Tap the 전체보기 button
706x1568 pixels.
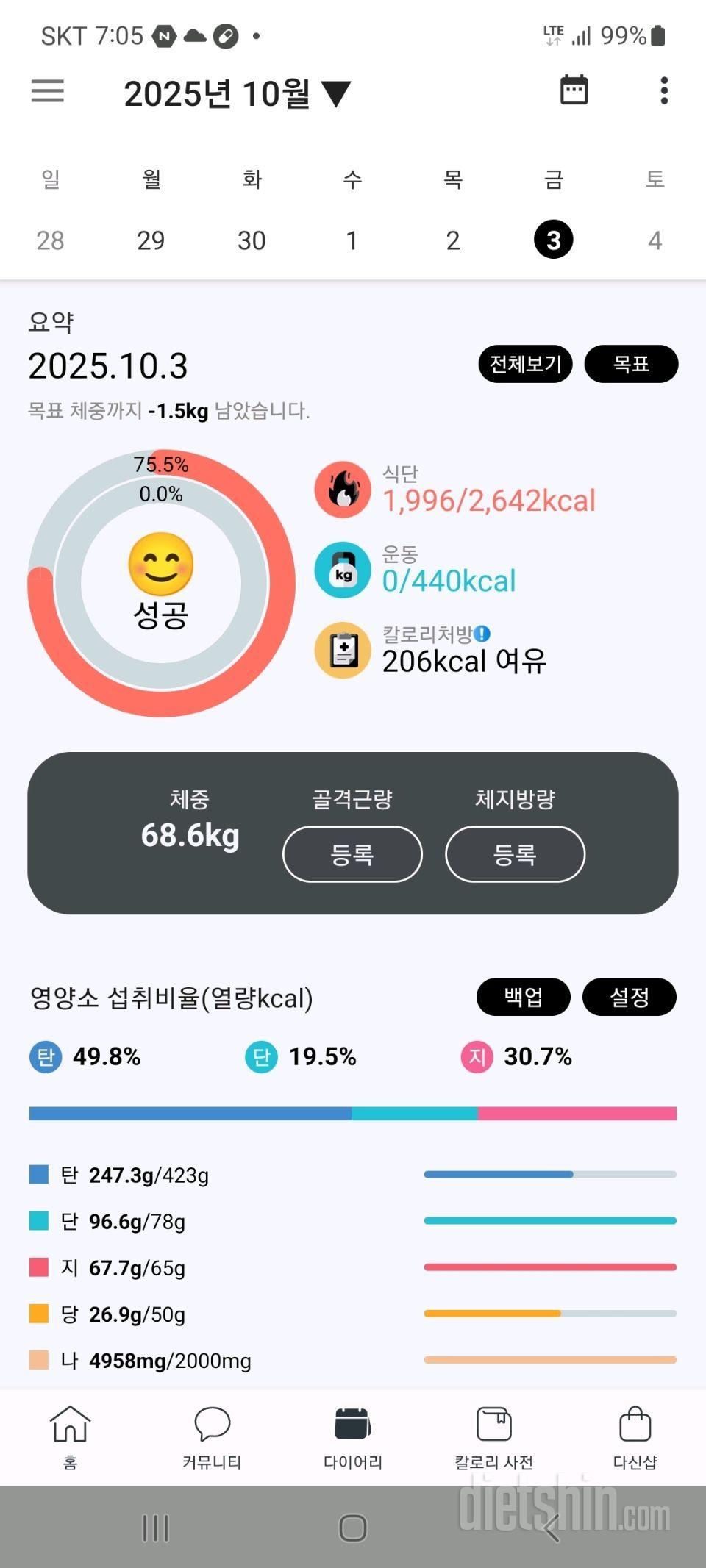point(525,364)
